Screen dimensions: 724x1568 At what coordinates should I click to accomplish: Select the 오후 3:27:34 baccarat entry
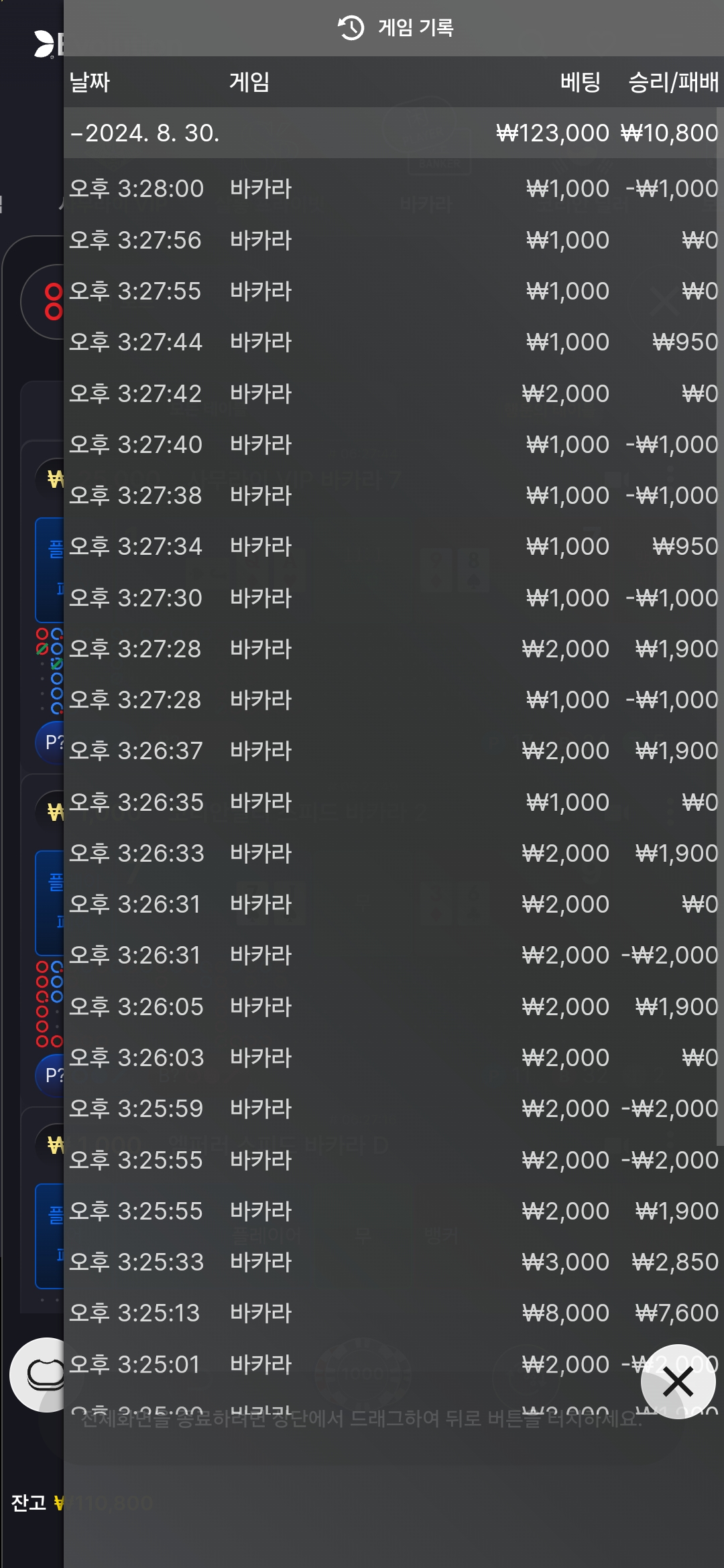(x=392, y=547)
